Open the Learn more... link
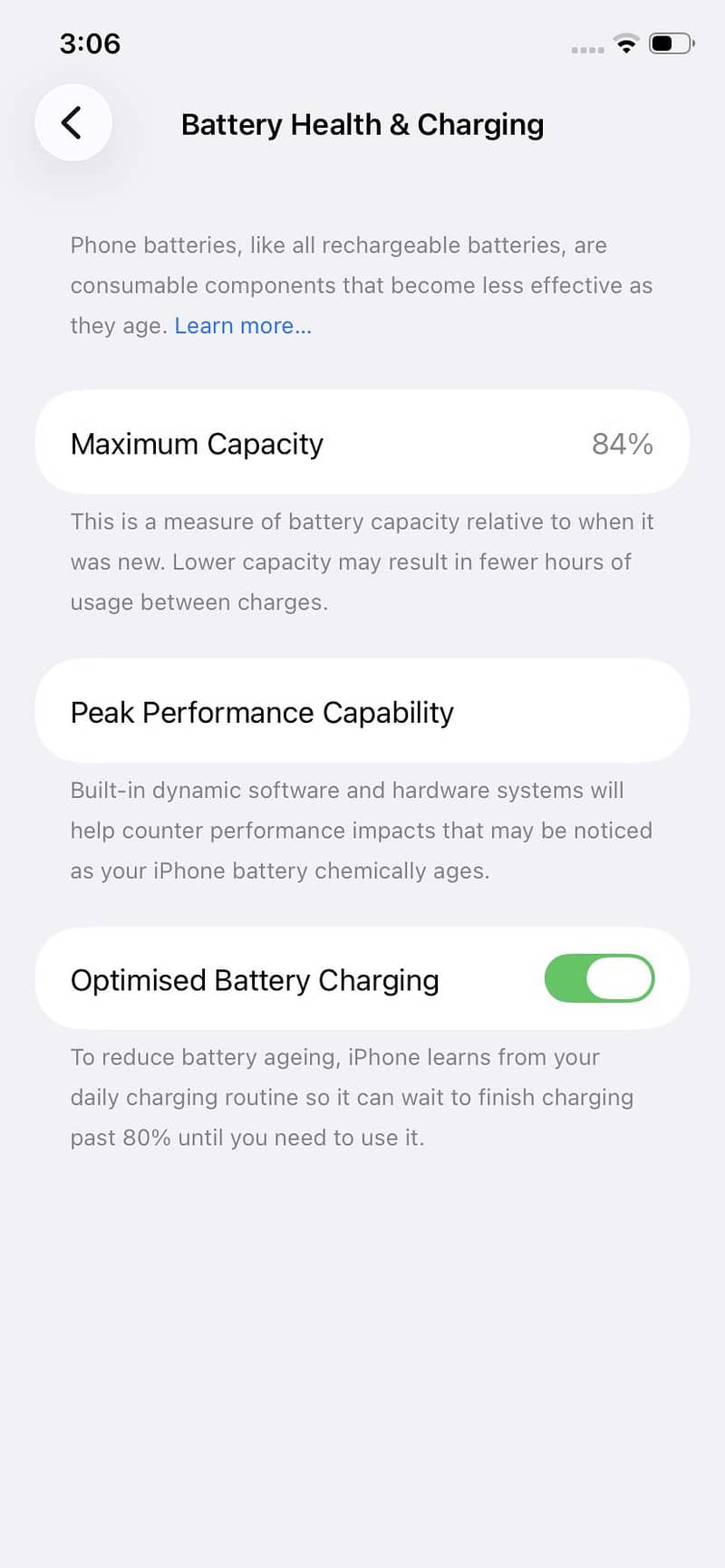Viewport: 725px width, 1568px height. point(242,325)
